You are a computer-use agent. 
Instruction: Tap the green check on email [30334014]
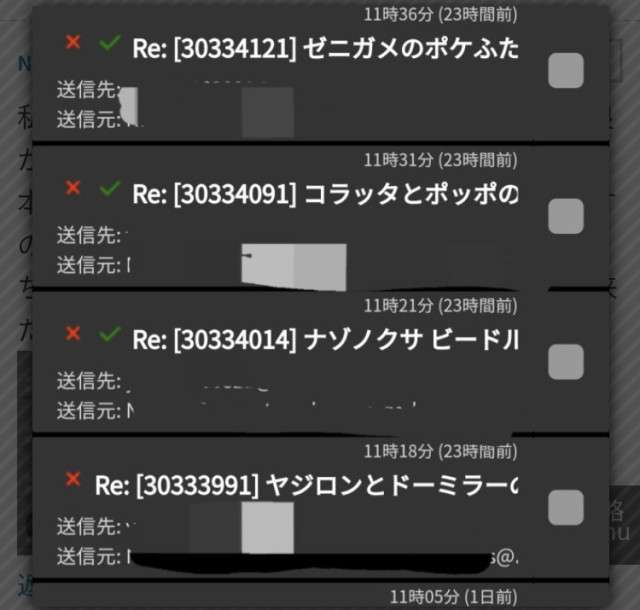[x=110, y=334]
